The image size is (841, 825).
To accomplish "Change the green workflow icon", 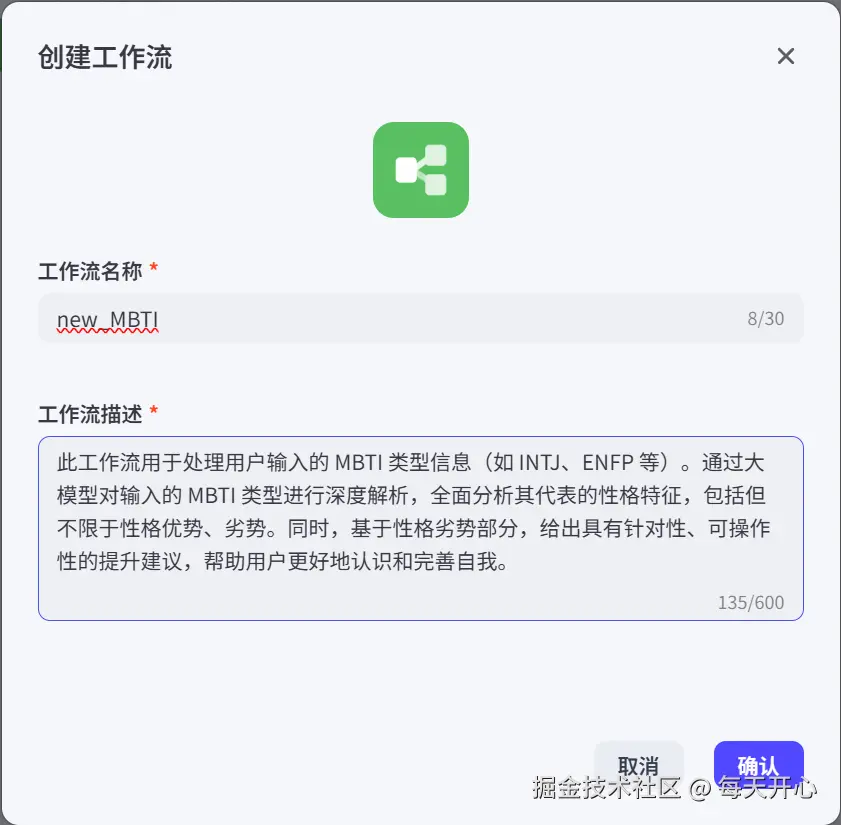I will click(x=421, y=170).
